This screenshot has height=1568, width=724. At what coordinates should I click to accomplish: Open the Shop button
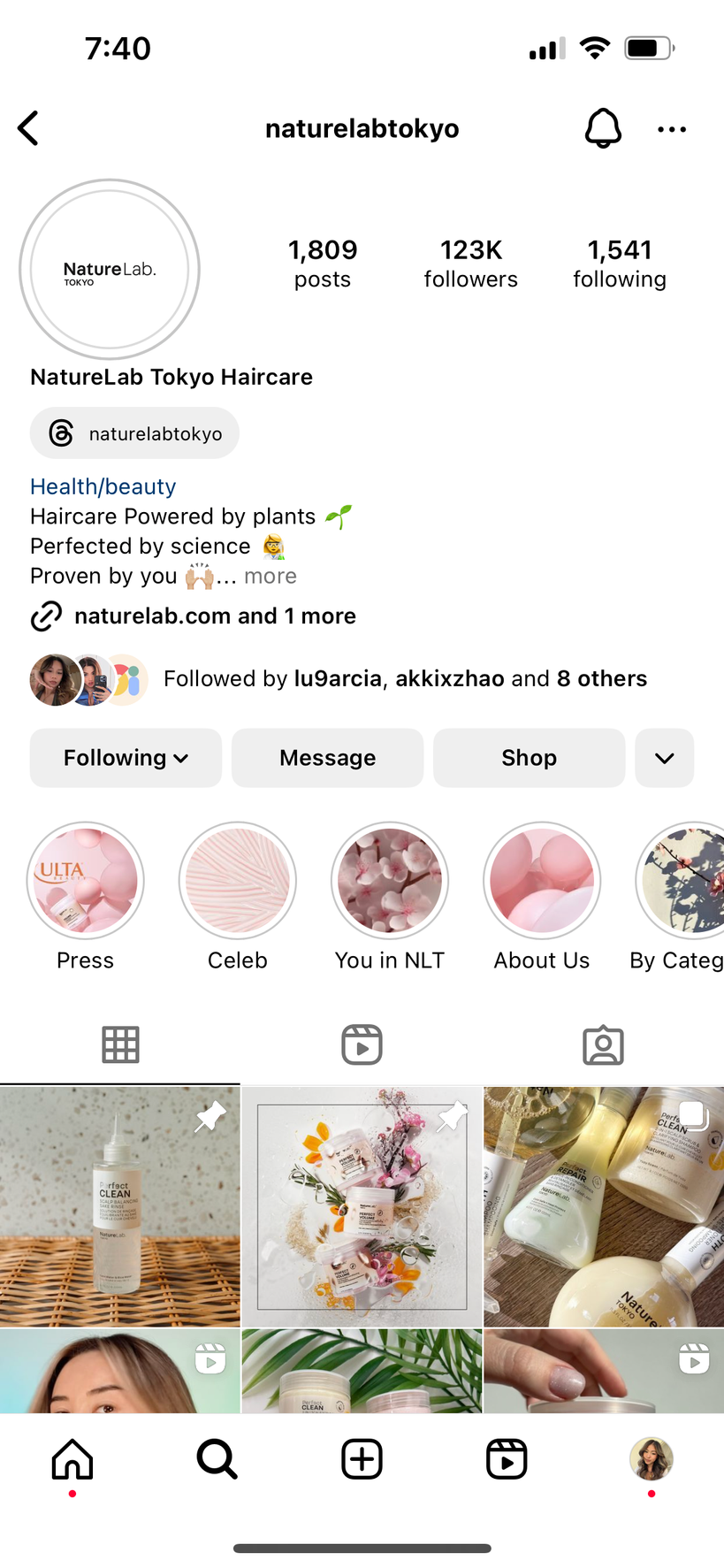[529, 758]
